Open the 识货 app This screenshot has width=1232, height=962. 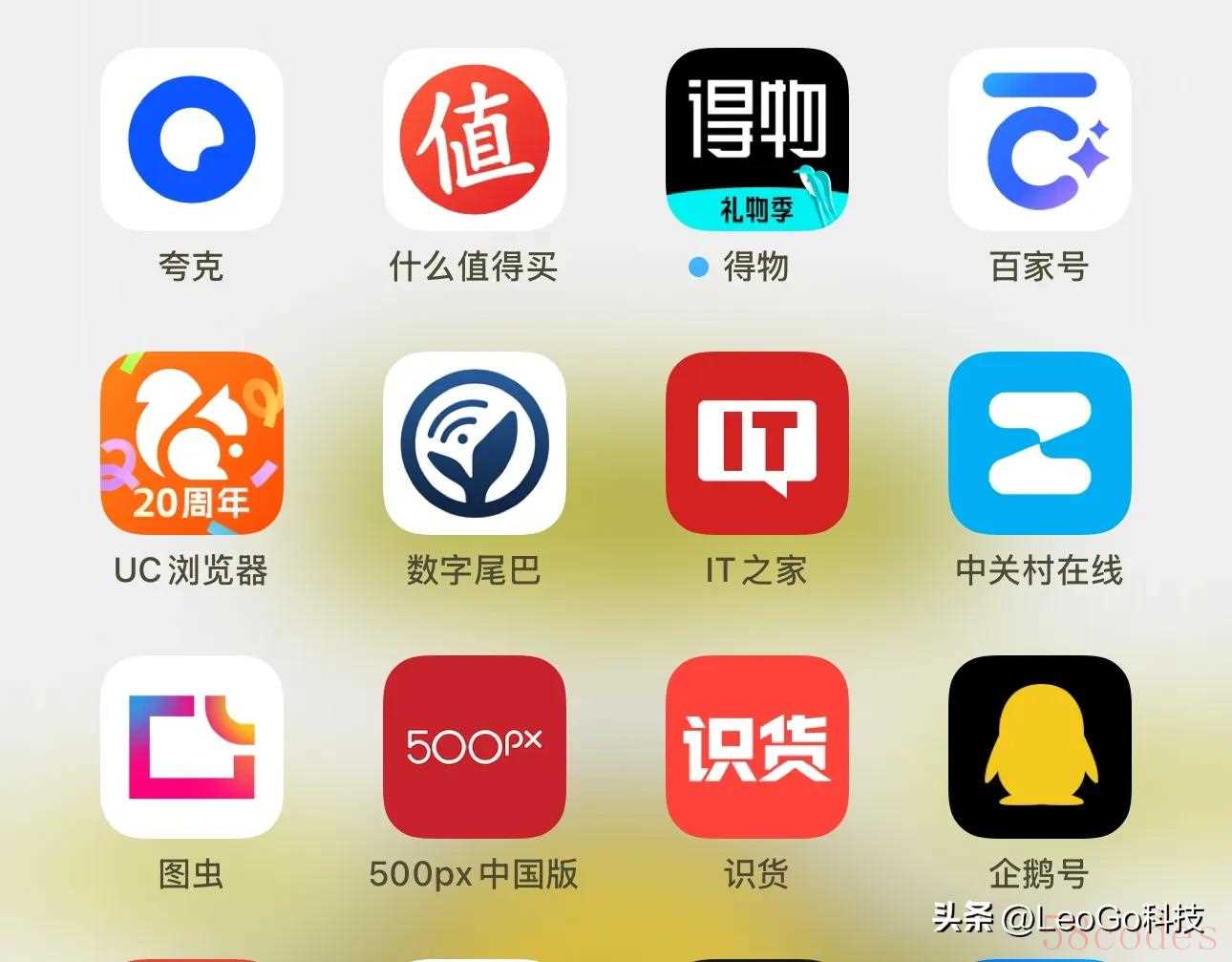(756, 747)
